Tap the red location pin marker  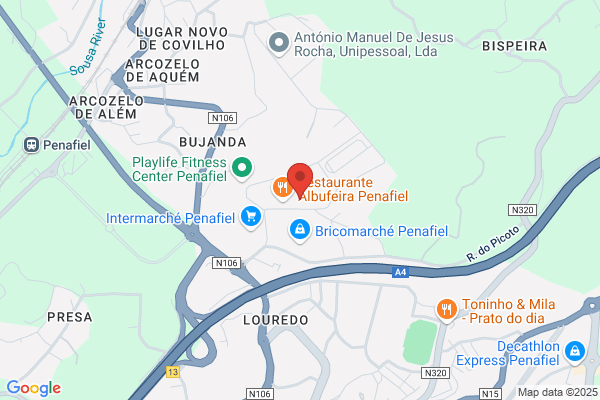[x=300, y=180]
